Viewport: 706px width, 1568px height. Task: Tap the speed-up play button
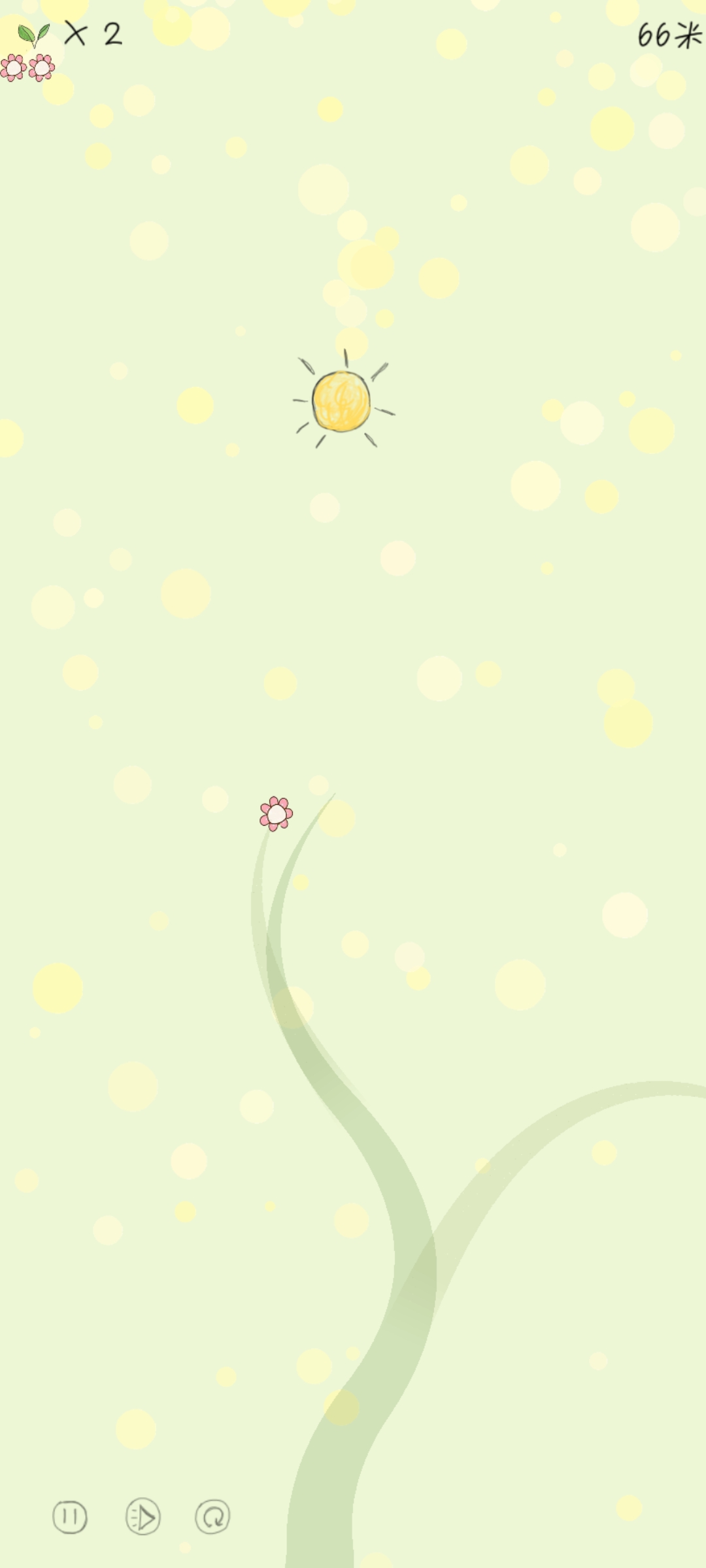pyautogui.click(x=143, y=1516)
